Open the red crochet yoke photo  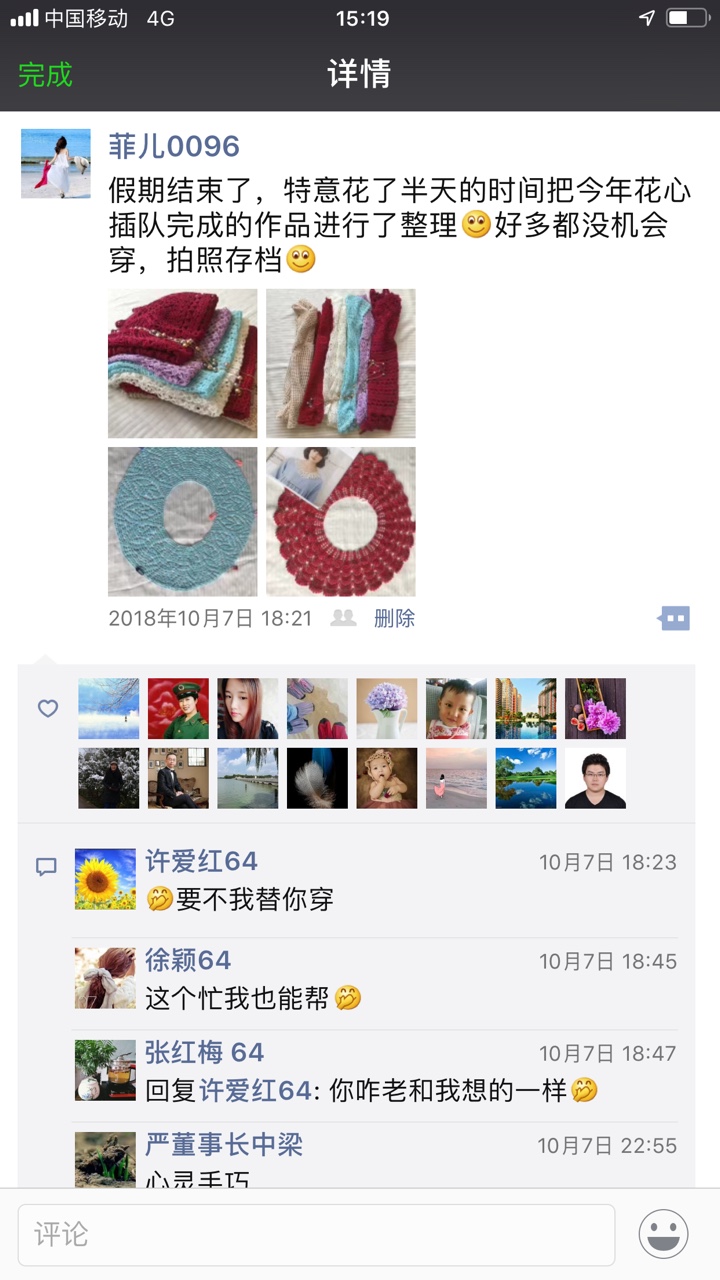(x=340, y=521)
